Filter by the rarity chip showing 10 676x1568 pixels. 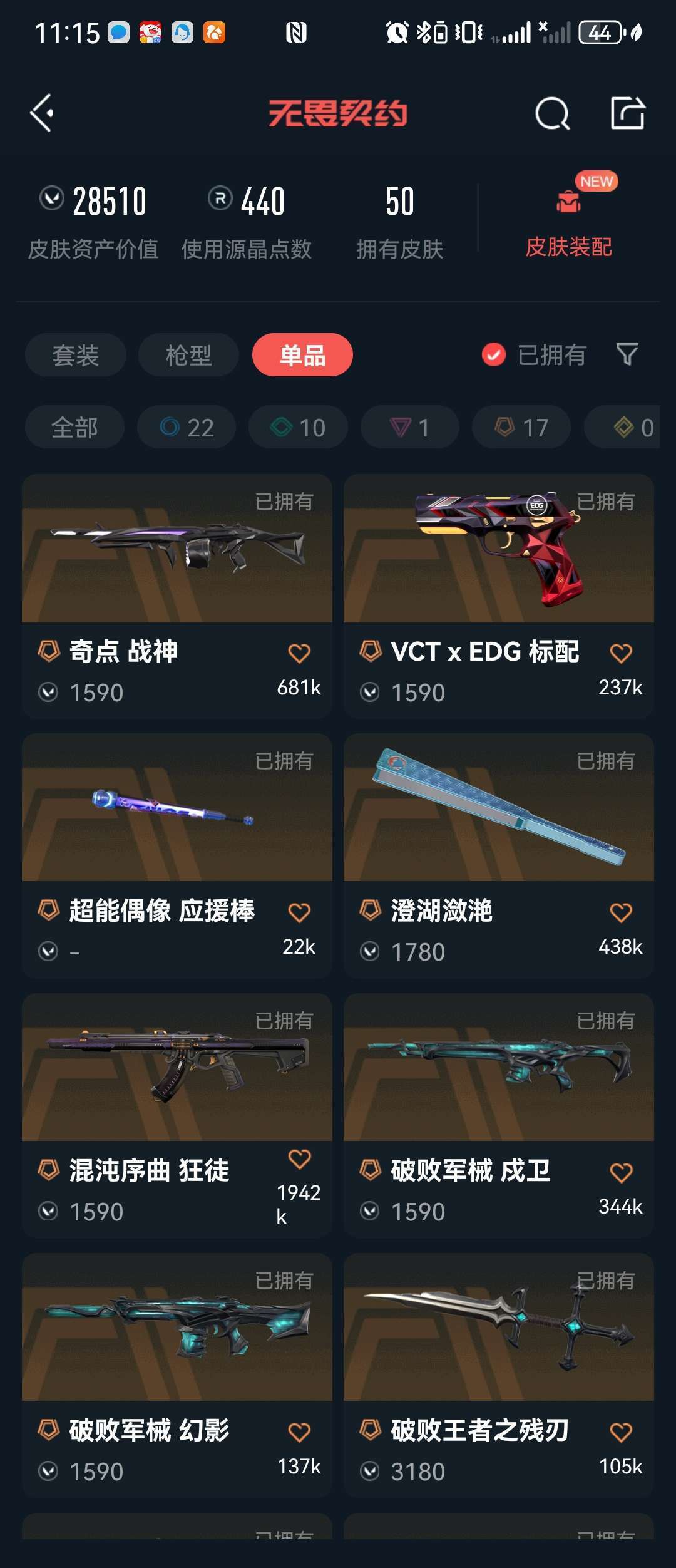click(298, 427)
